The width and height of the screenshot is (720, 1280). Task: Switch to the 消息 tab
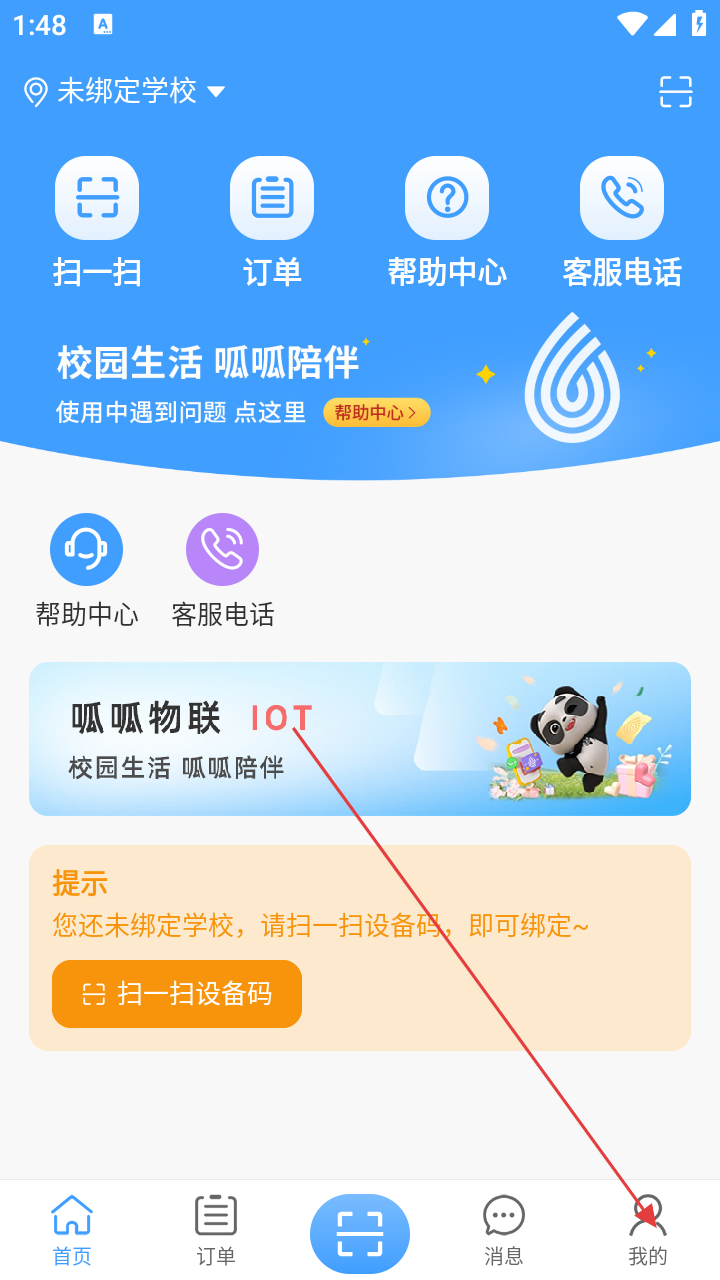504,1230
